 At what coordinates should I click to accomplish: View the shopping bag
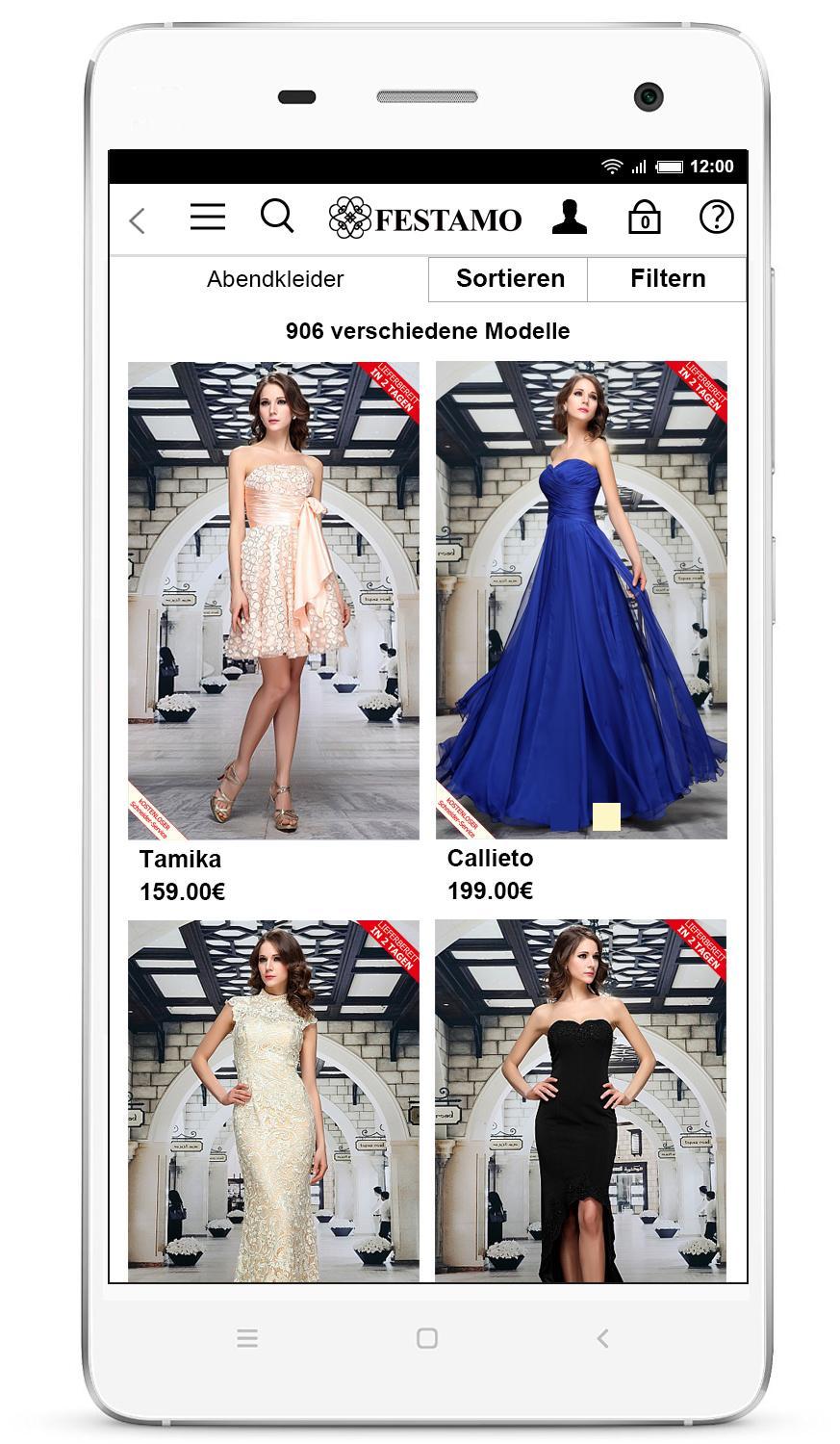click(644, 218)
